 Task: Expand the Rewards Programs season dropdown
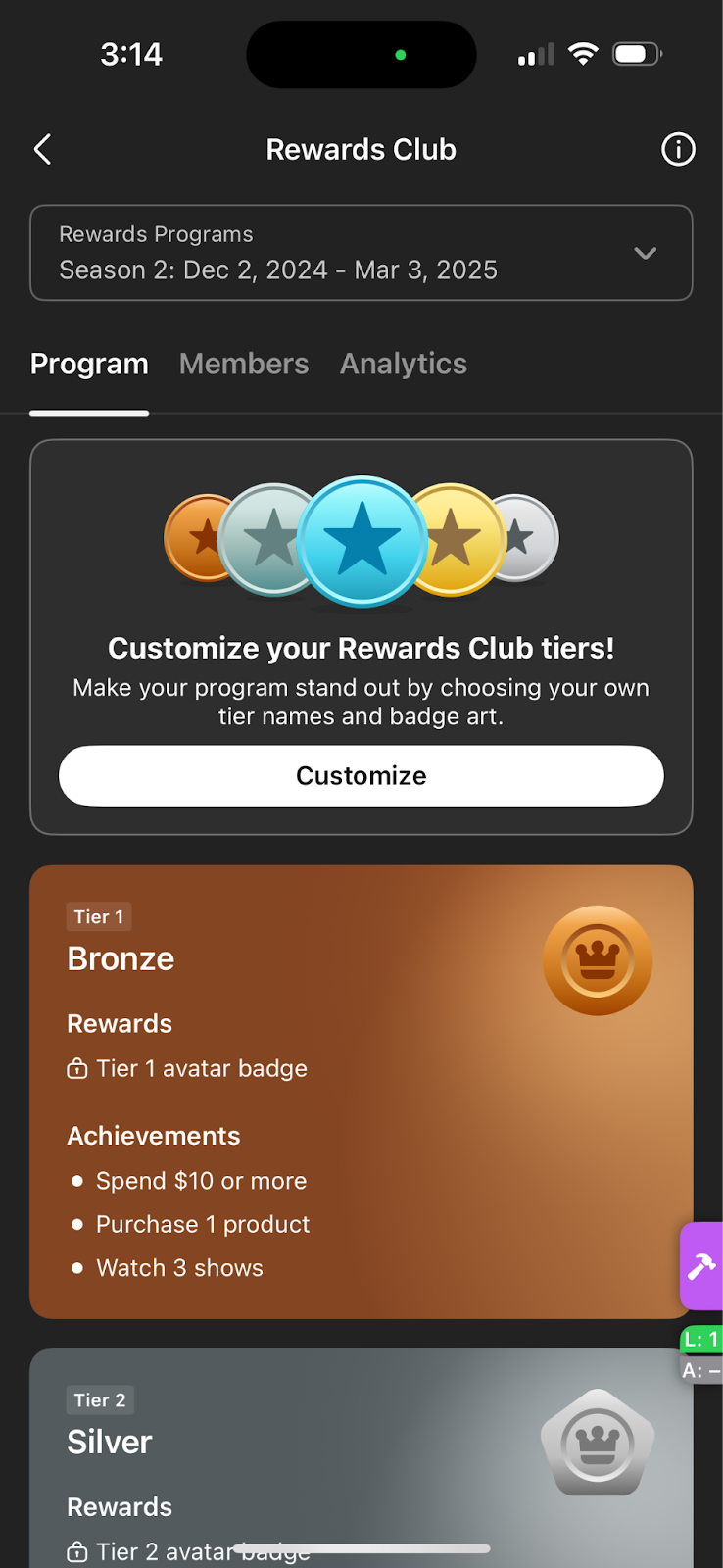361,253
